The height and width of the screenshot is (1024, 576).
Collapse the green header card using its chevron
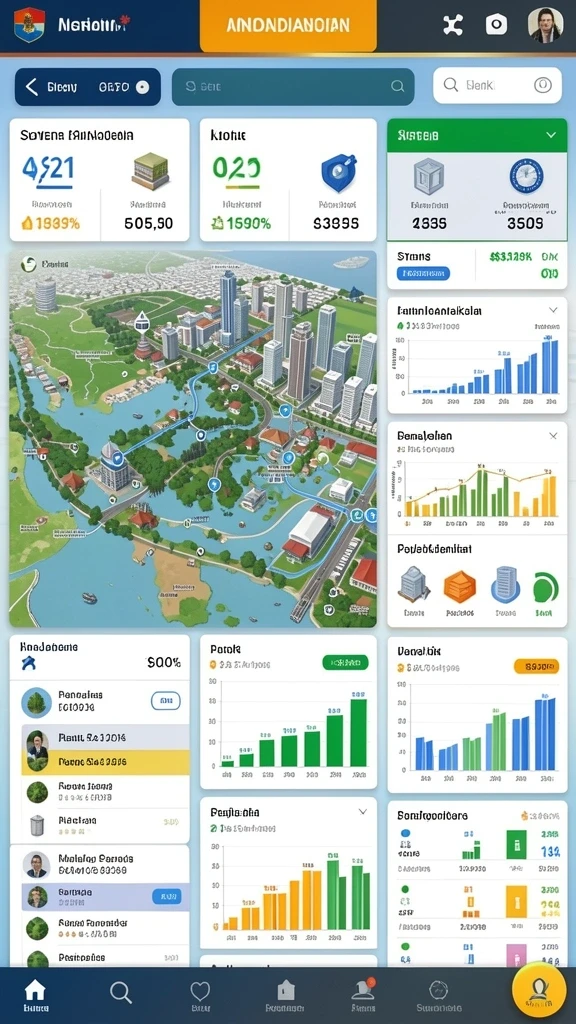[551, 135]
